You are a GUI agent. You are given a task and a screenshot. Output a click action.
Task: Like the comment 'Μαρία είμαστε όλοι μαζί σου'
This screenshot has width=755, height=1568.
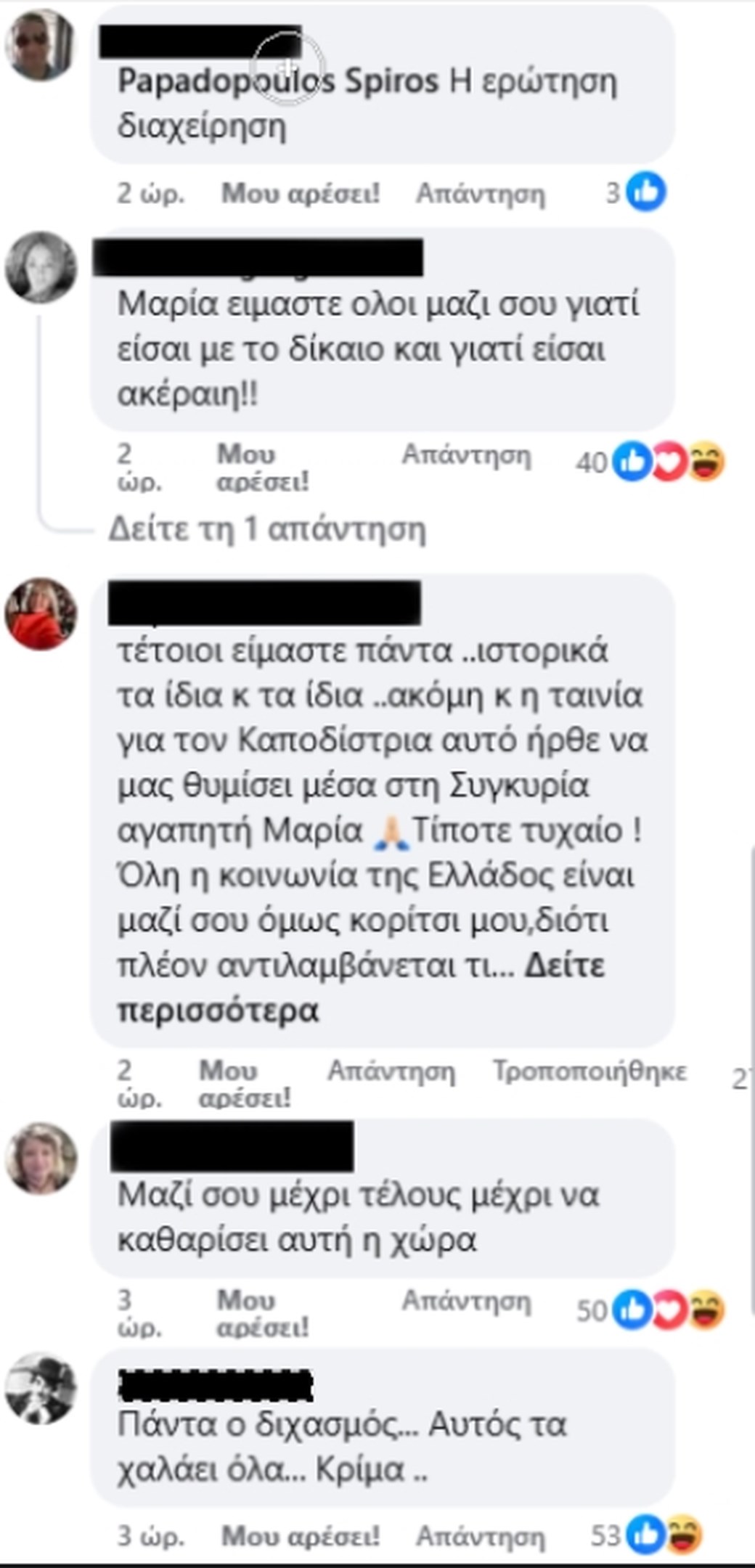click(262, 467)
